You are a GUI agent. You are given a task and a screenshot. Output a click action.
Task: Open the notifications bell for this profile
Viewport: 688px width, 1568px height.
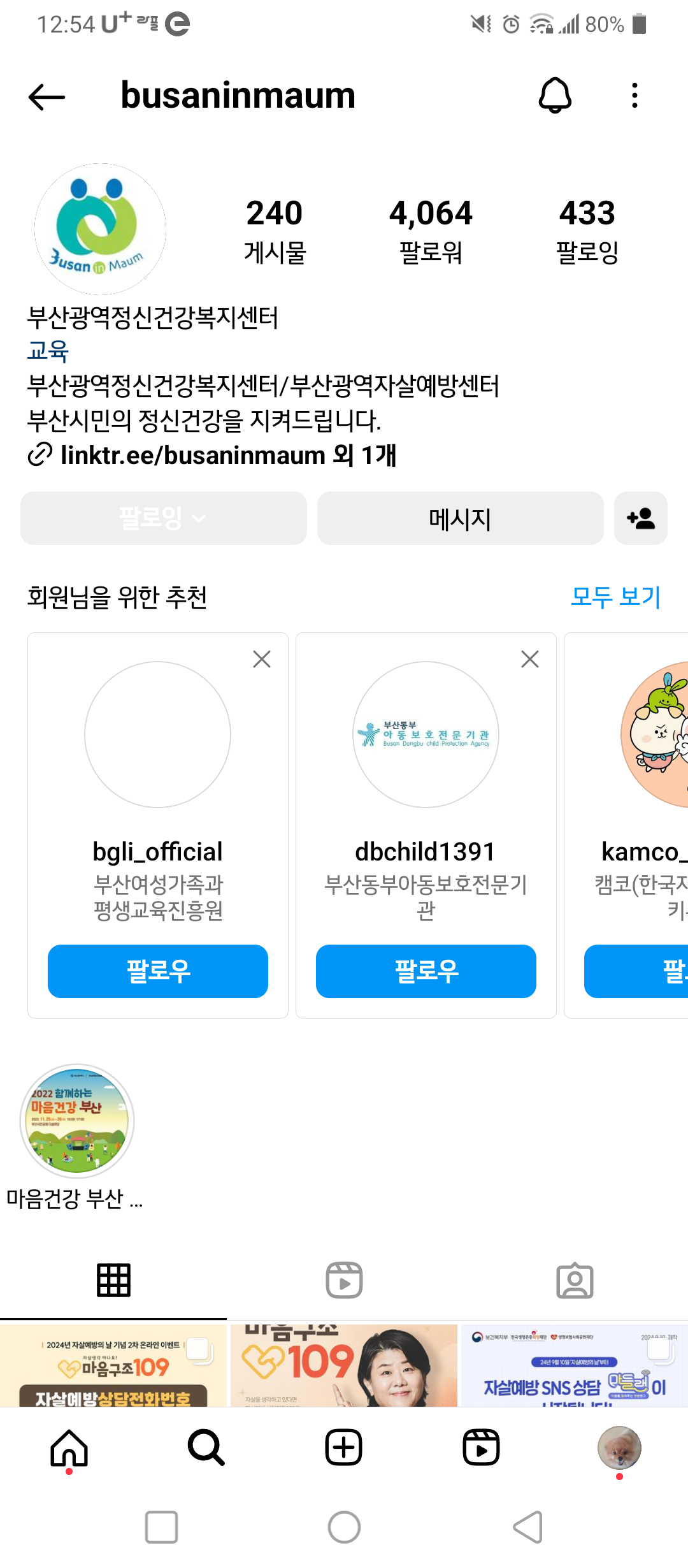click(555, 96)
